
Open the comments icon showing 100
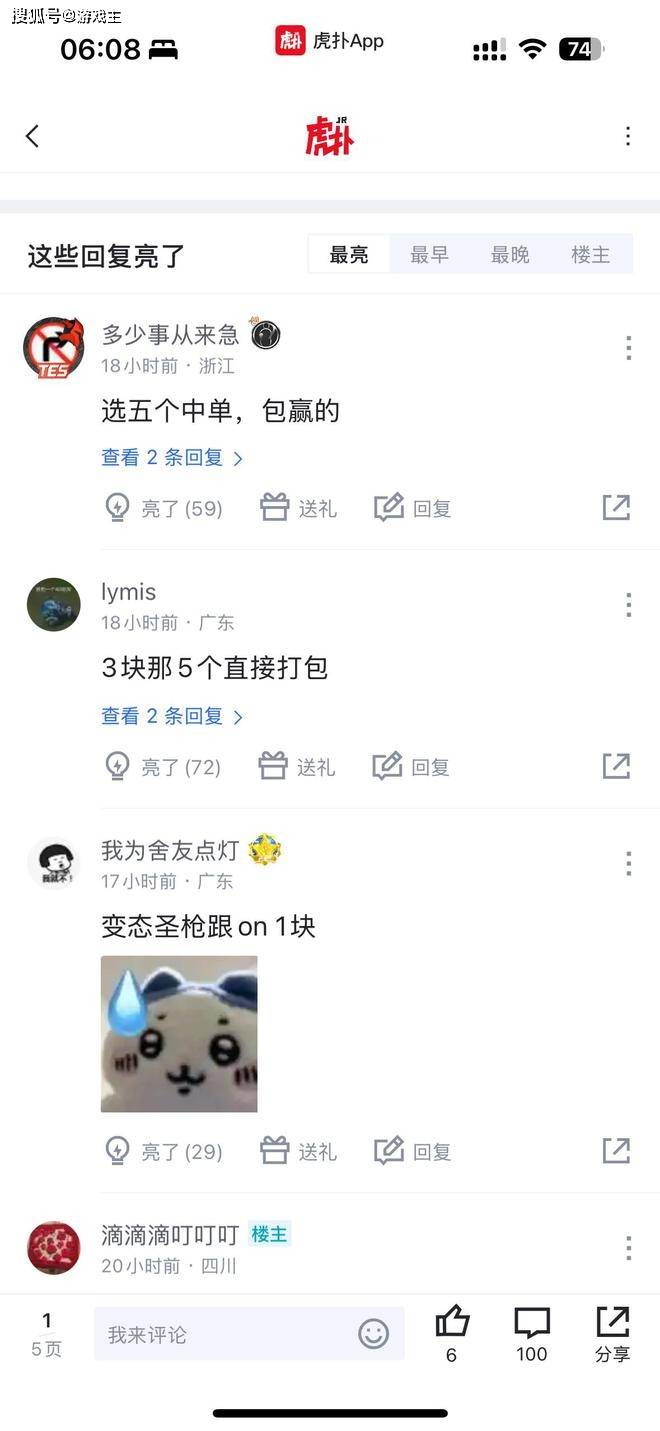point(532,1333)
